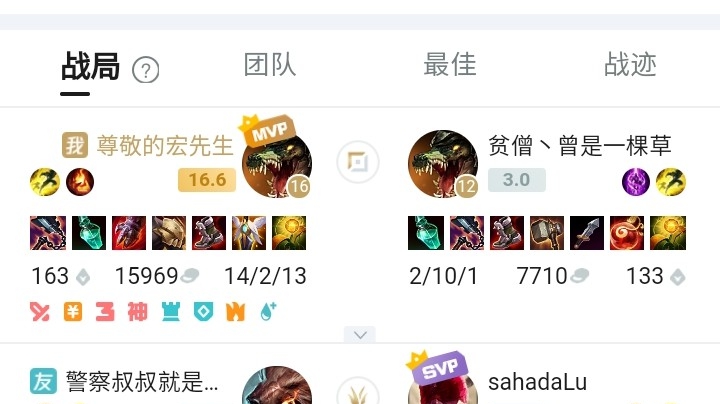This screenshot has height=404, width=720.
Task: Switch to the 团队 tab
Action: click(270, 66)
